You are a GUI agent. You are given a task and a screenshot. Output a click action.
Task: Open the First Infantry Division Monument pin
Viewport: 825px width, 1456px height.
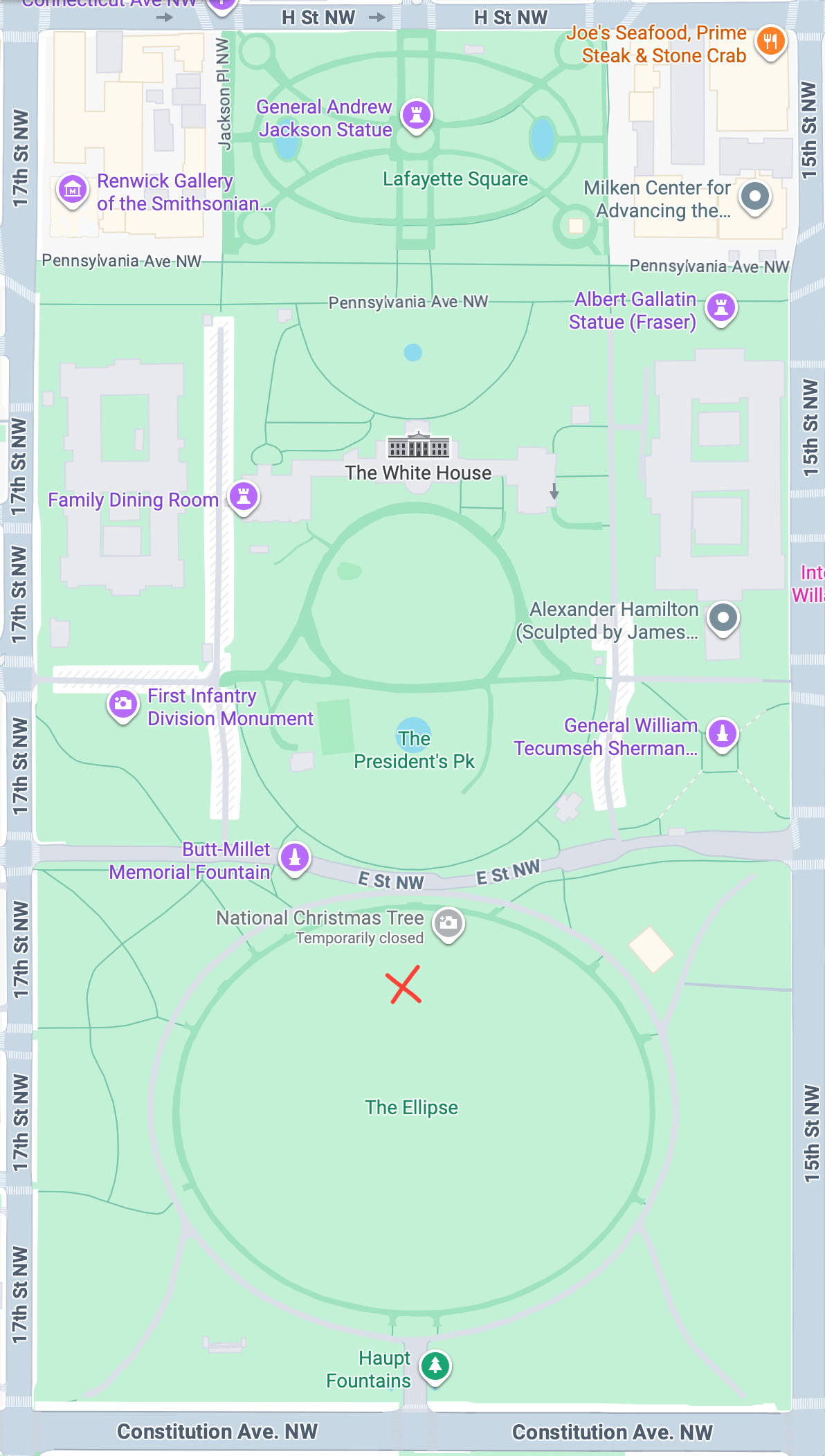tap(123, 705)
